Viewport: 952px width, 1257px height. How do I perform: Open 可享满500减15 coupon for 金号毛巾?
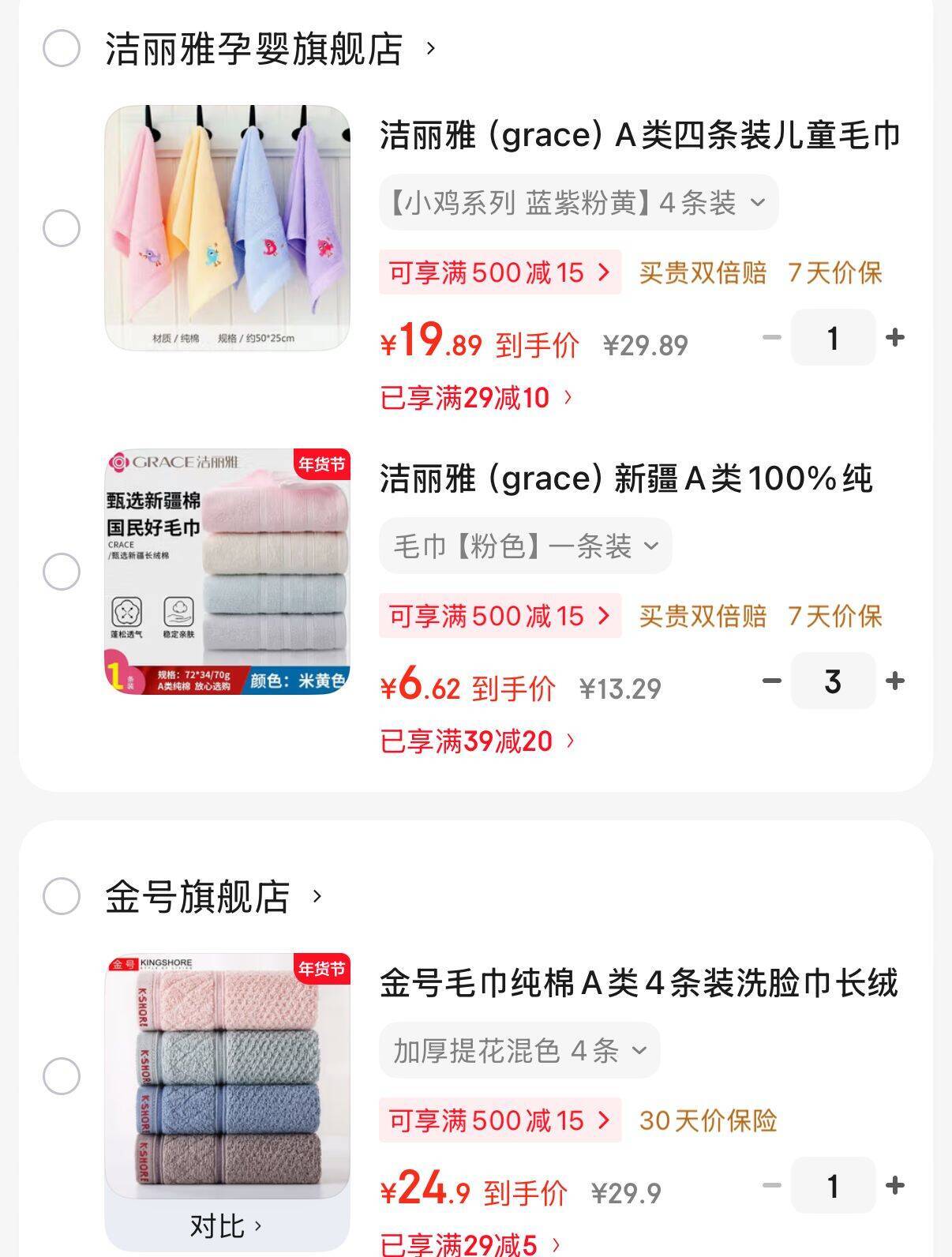tap(500, 1120)
